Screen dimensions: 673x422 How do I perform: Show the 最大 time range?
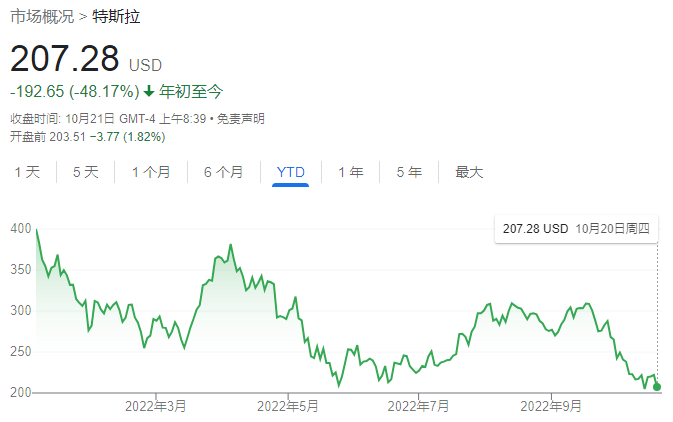click(x=469, y=172)
